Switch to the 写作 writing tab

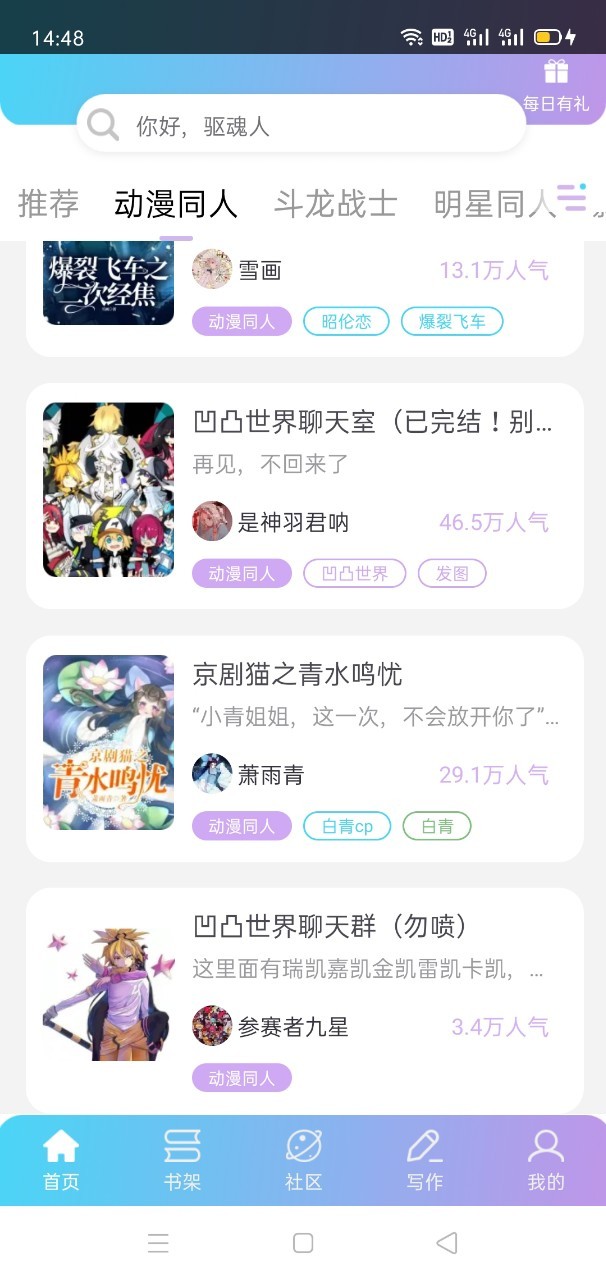(x=424, y=1160)
